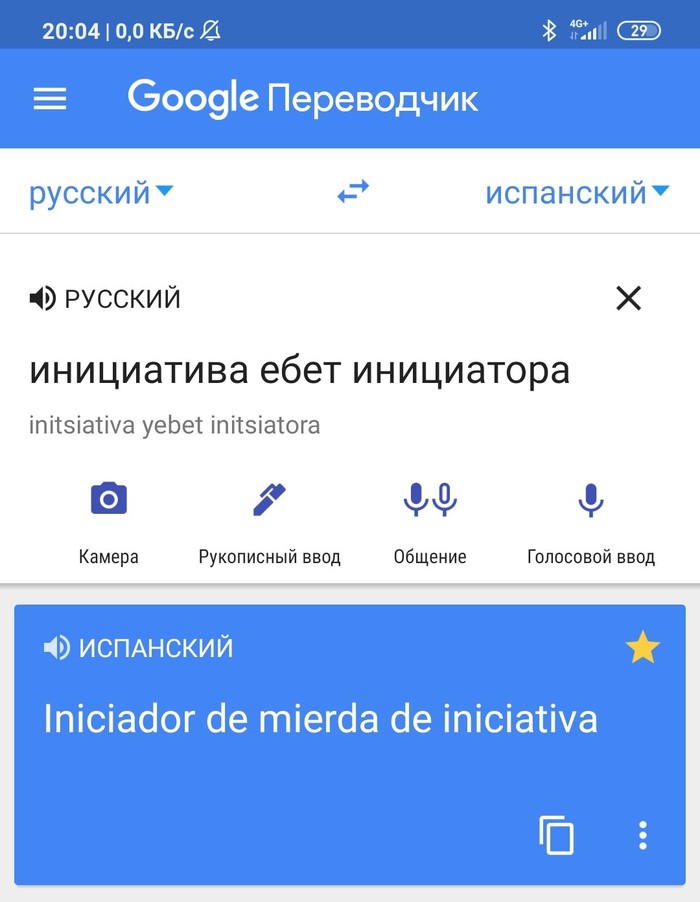Clear the entered text with X

pos(628,298)
